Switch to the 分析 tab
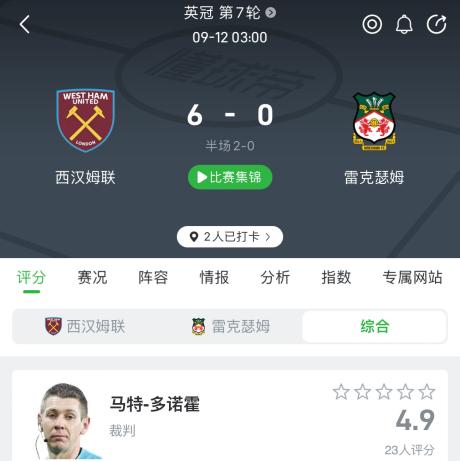 click(x=275, y=278)
